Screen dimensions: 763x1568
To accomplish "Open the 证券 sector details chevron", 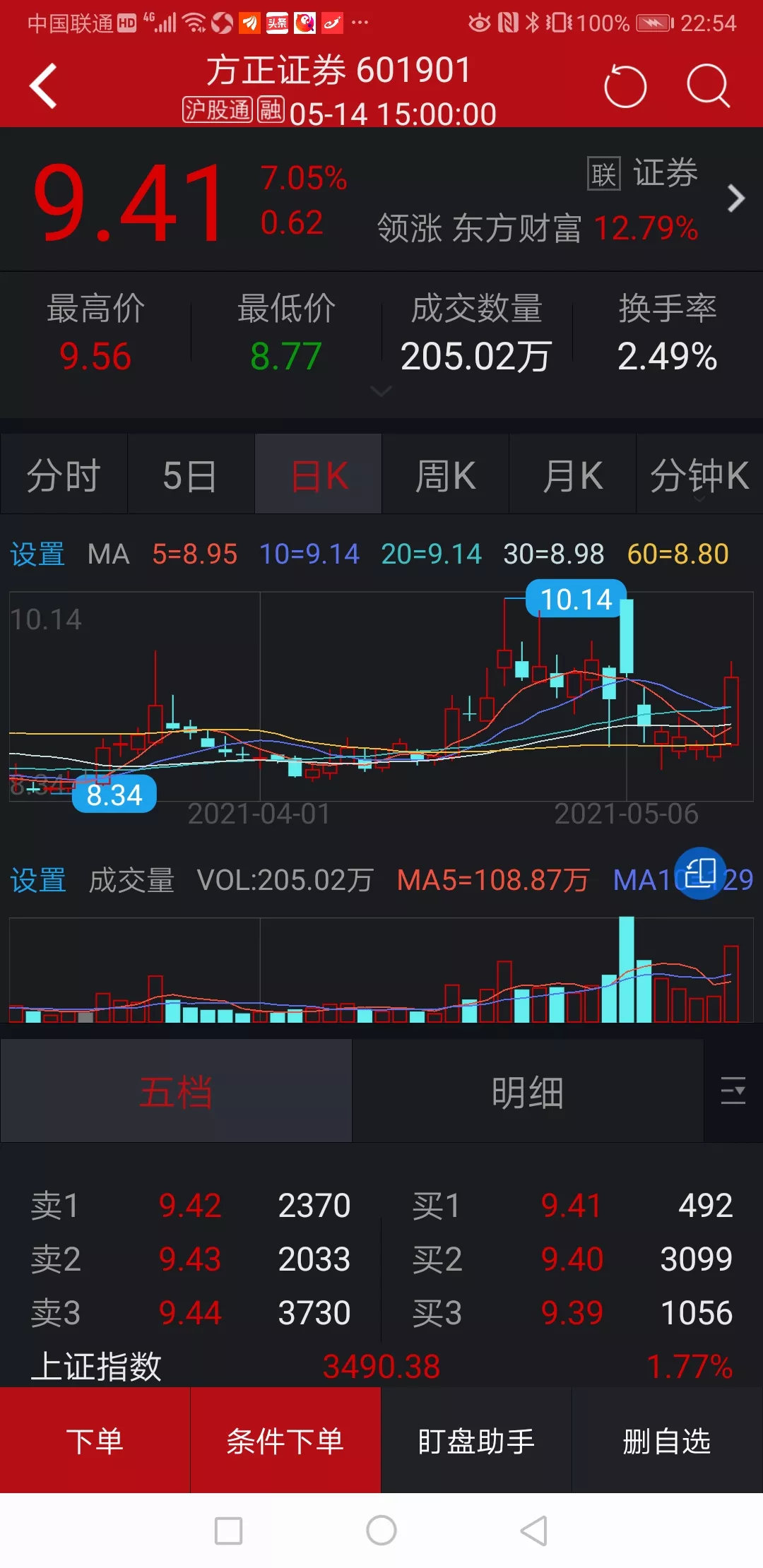I will tap(735, 198).
